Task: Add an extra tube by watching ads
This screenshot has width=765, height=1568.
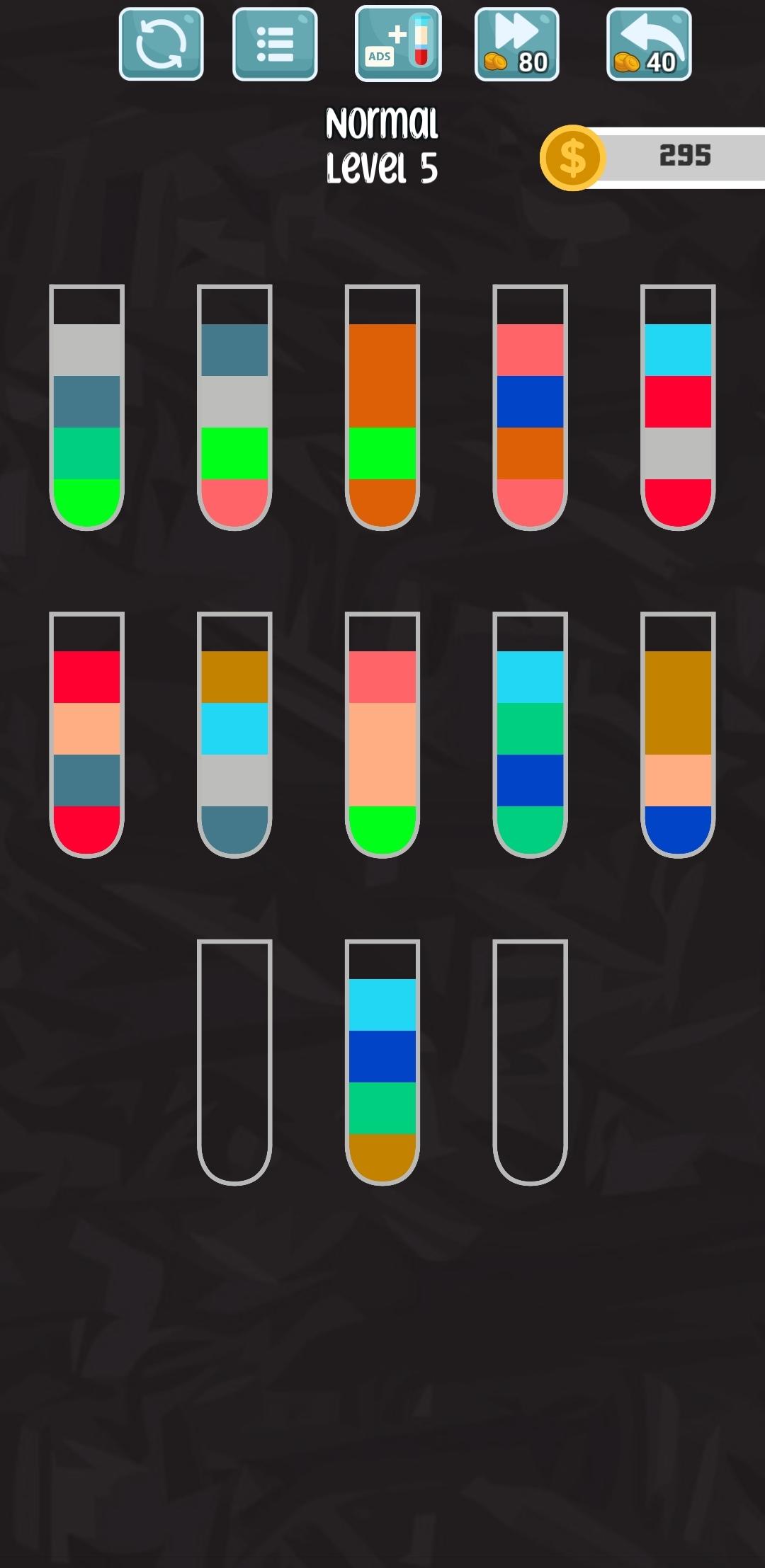Action: (398, 44)
